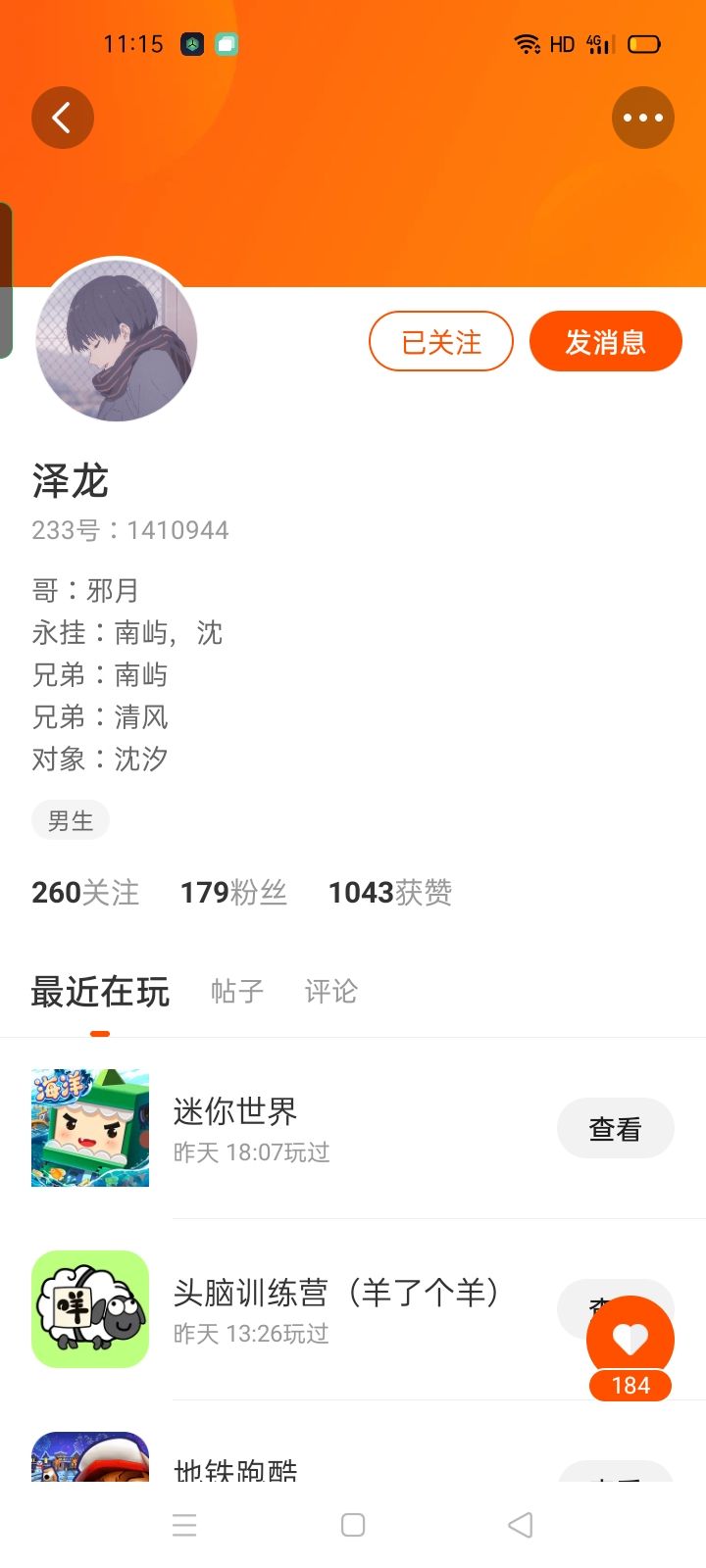Open the 260 关注 following list
706x1568 pixels.
[x=85, y=893]
